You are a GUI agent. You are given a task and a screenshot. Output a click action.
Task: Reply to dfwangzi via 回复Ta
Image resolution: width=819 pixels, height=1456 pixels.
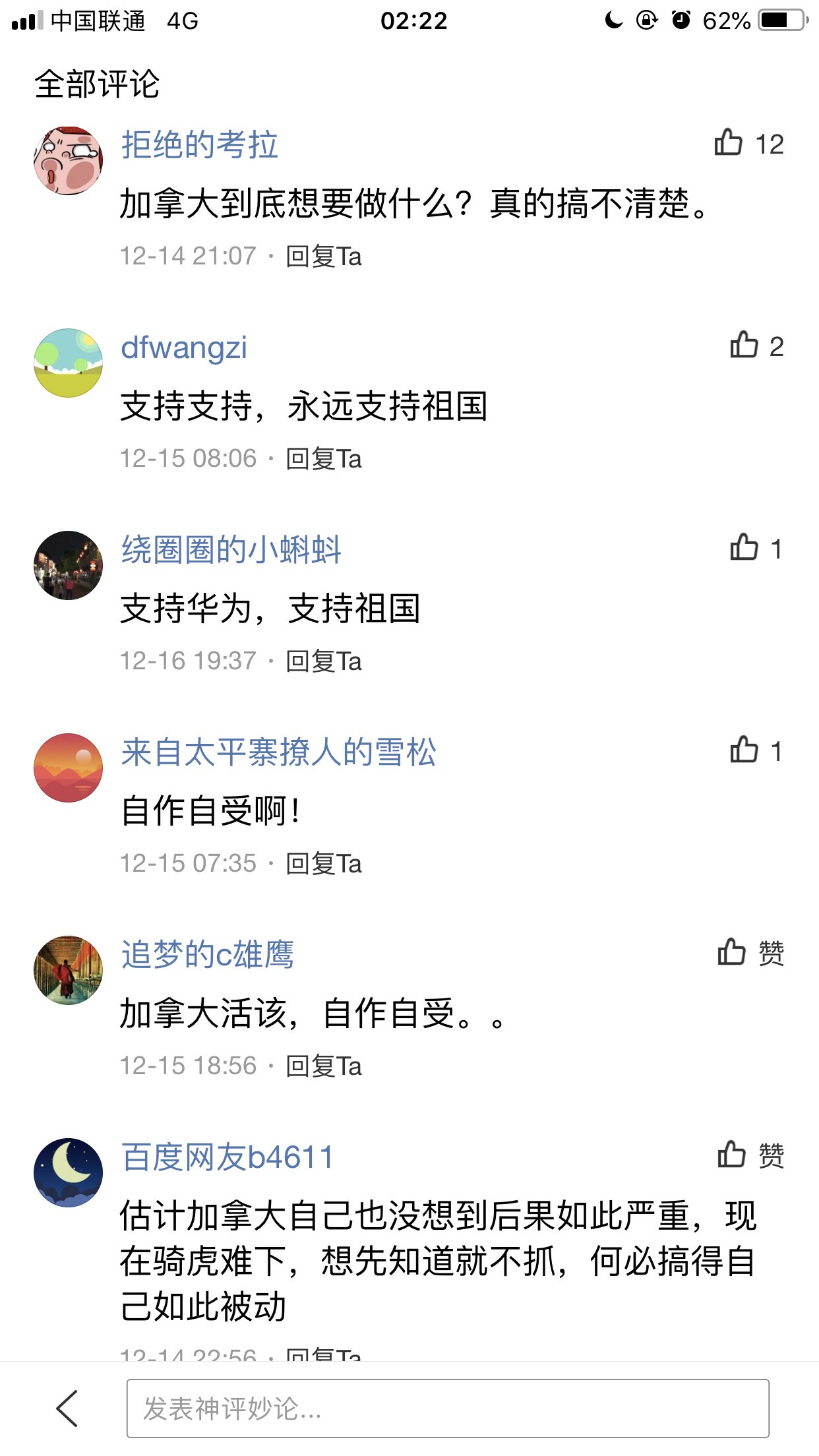click(324, 459)
